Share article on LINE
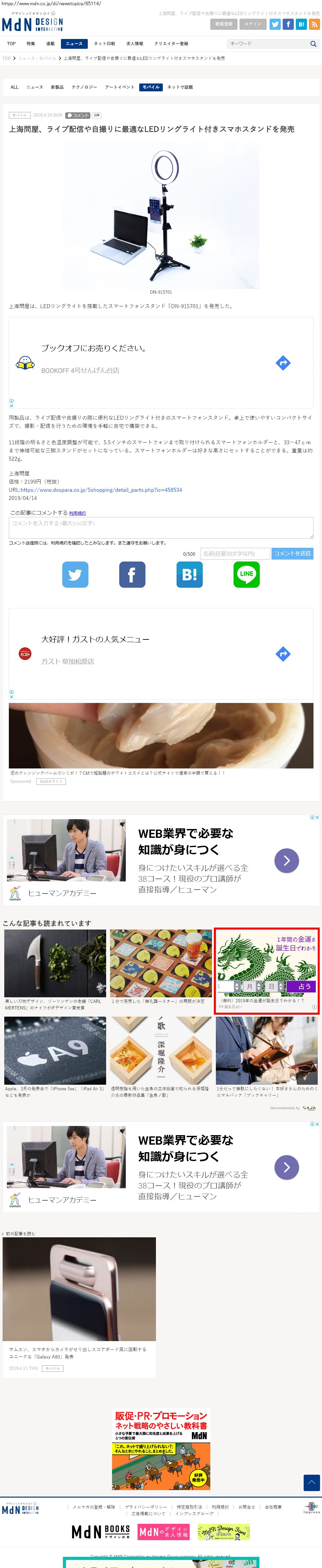The height and width of the screenshot is (1568, 322). point(247,575)
